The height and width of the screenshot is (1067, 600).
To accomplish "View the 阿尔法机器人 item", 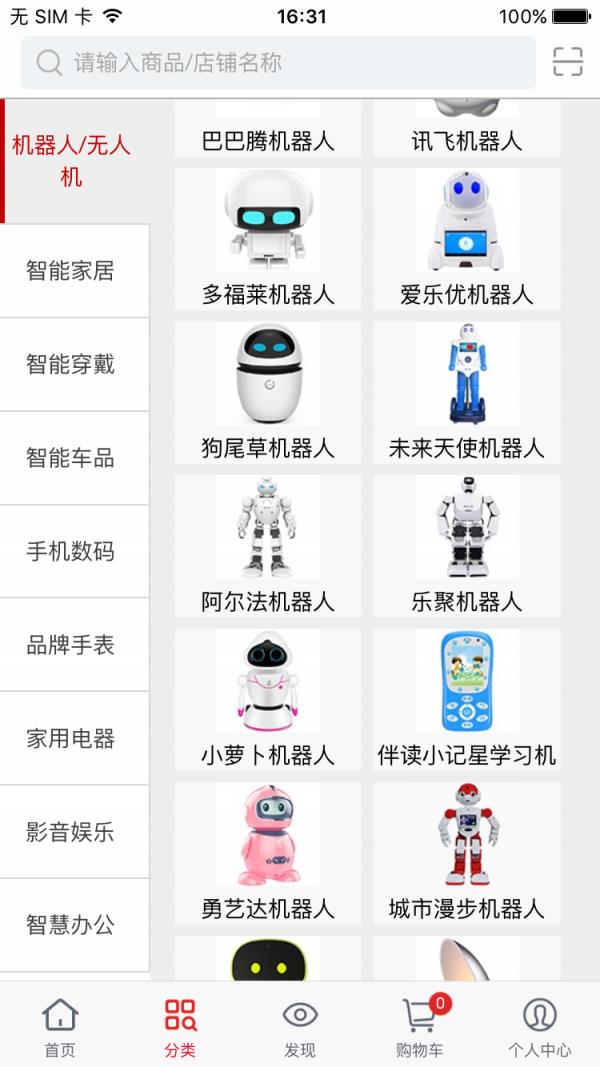I will 268,545.
